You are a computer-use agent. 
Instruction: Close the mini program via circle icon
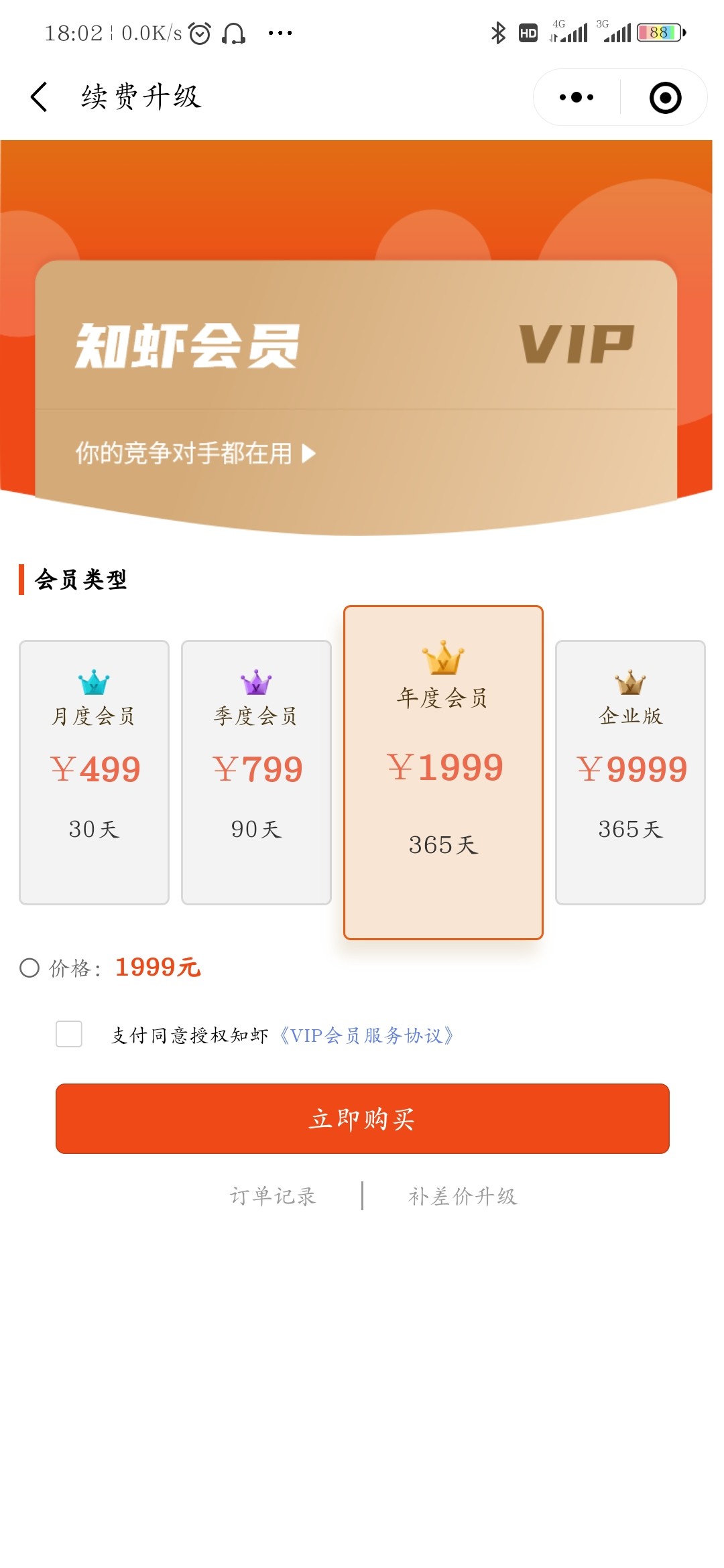[x=665, y=98]
